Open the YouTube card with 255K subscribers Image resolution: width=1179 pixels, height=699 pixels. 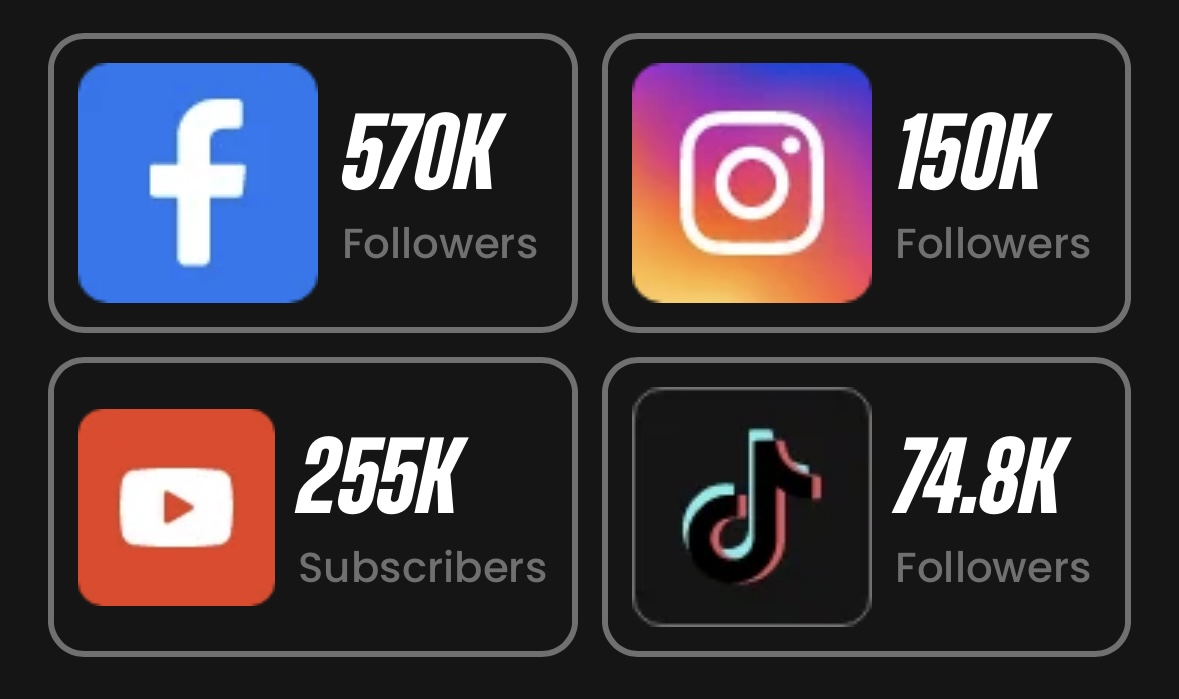(x=313, y=507)
